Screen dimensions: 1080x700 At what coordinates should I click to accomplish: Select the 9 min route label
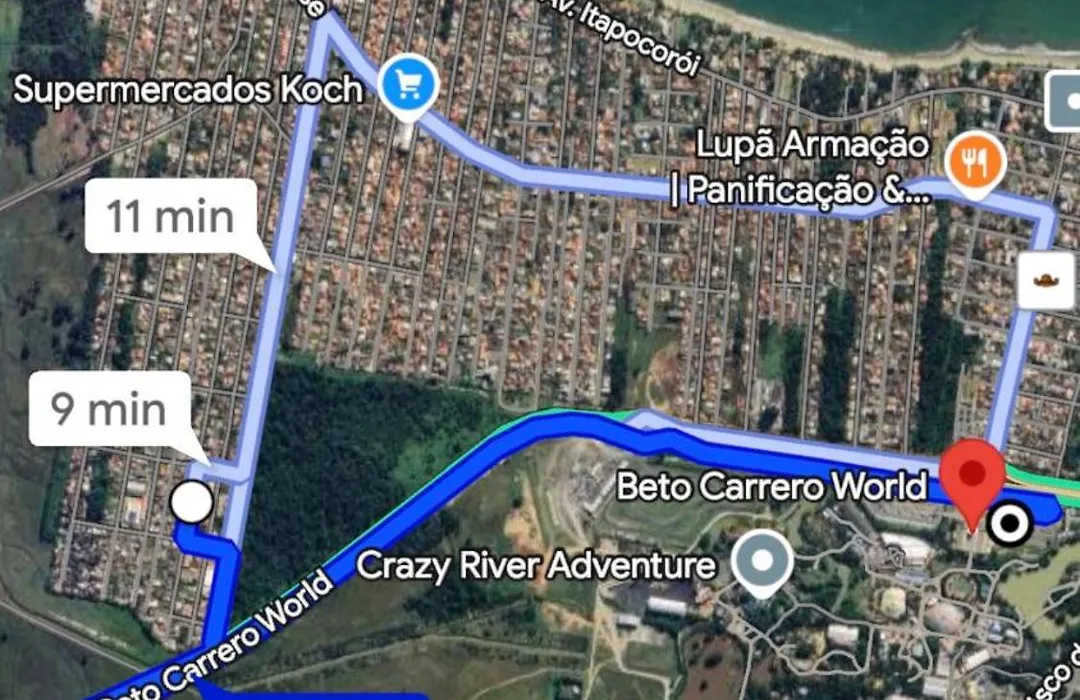click(x=110, y=408)
